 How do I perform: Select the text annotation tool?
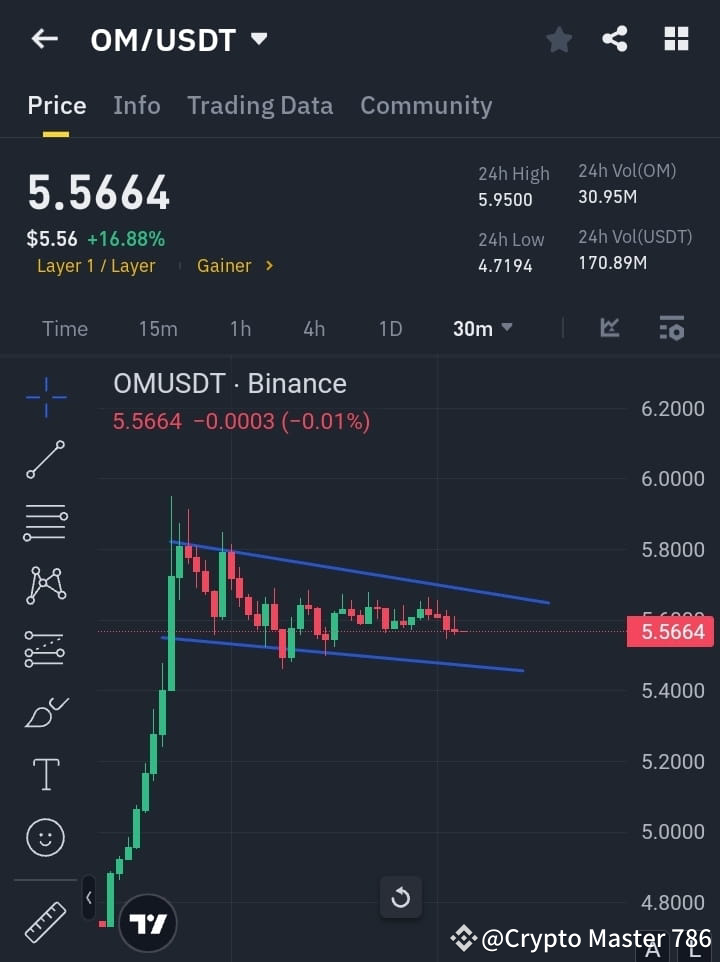click(45, 774)
